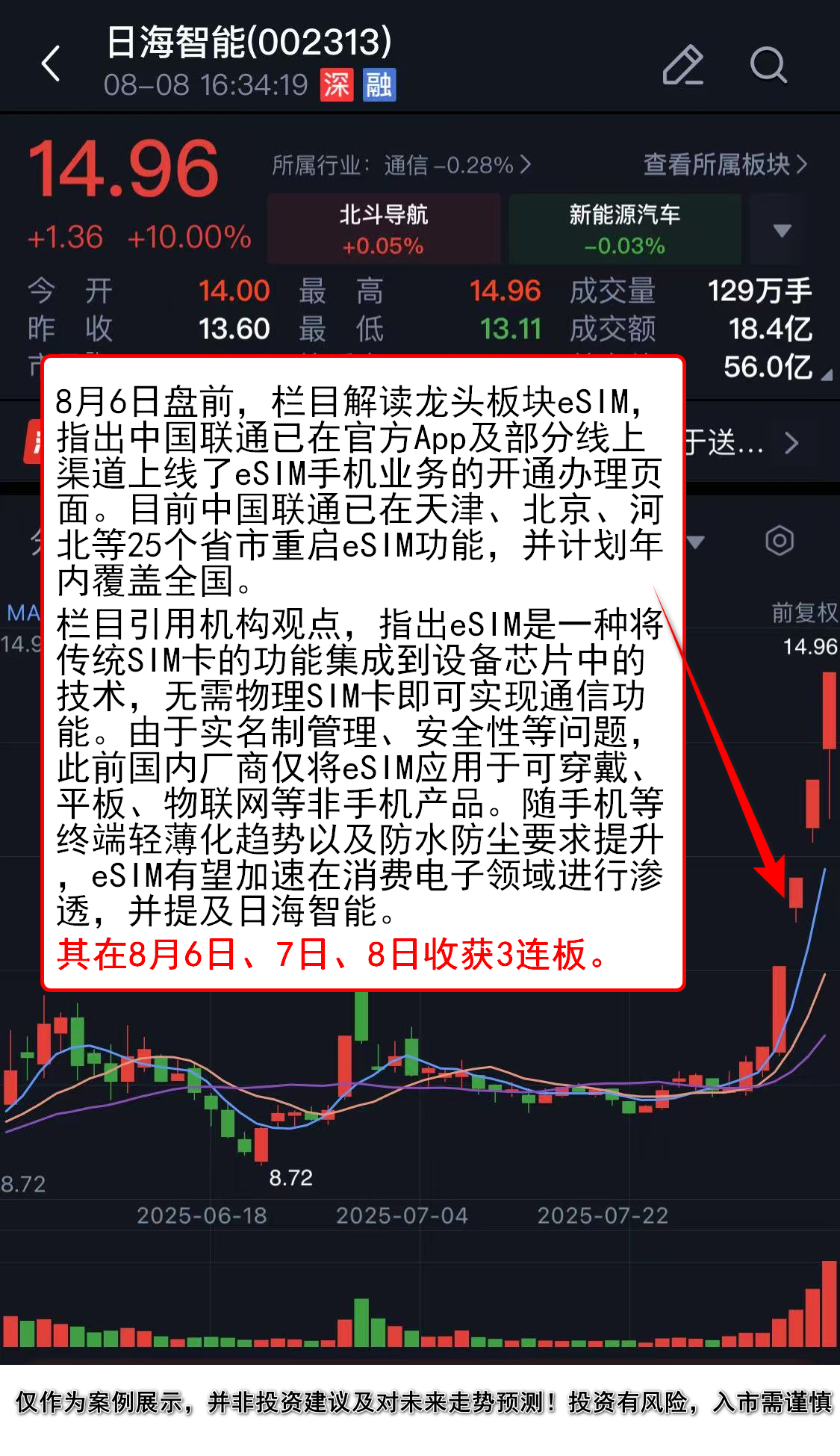Screen dimensions: 840x1456
Task: Open chart settings hexagon icon
Action: [x=779, y=540]
